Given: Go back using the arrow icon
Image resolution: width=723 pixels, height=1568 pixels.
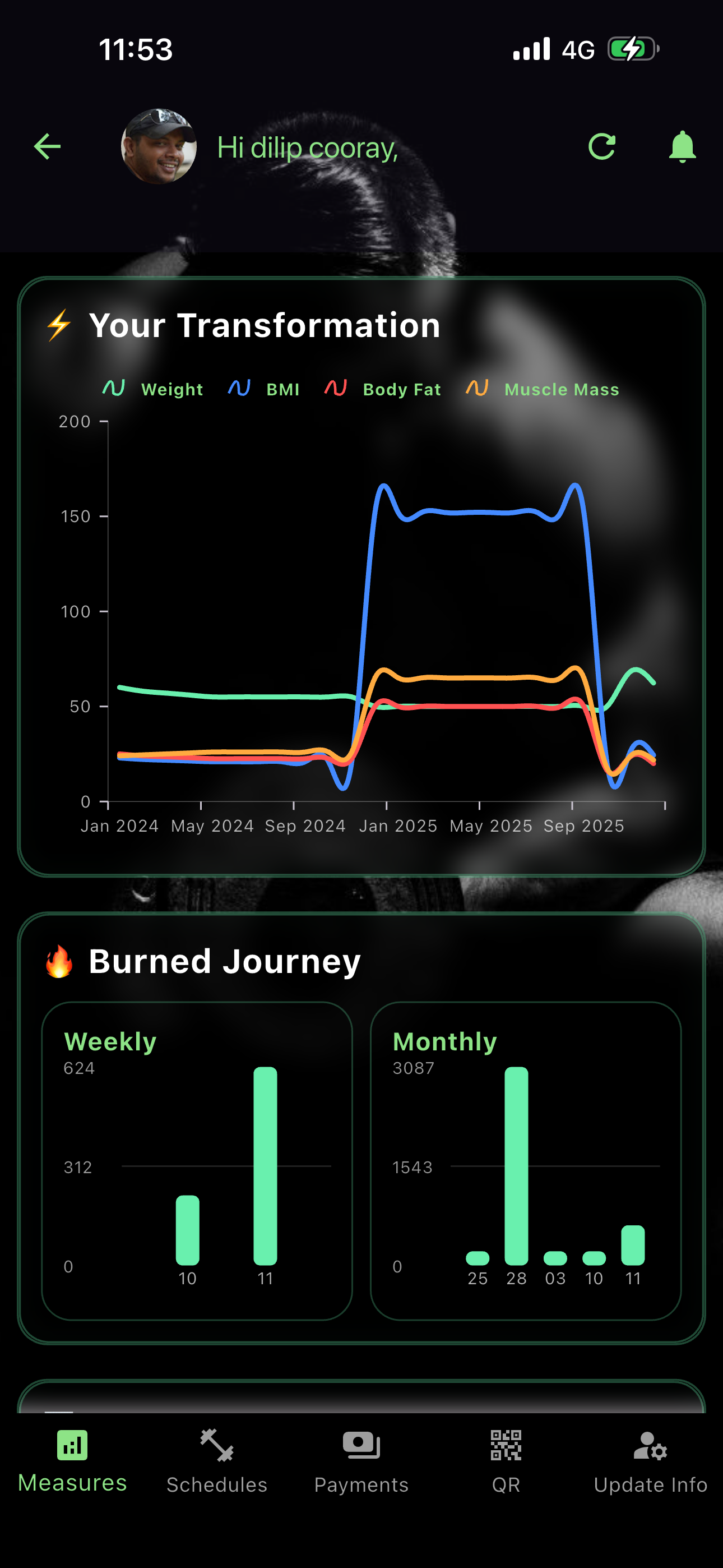Looking at the screenshot, I should coord(47,147).
